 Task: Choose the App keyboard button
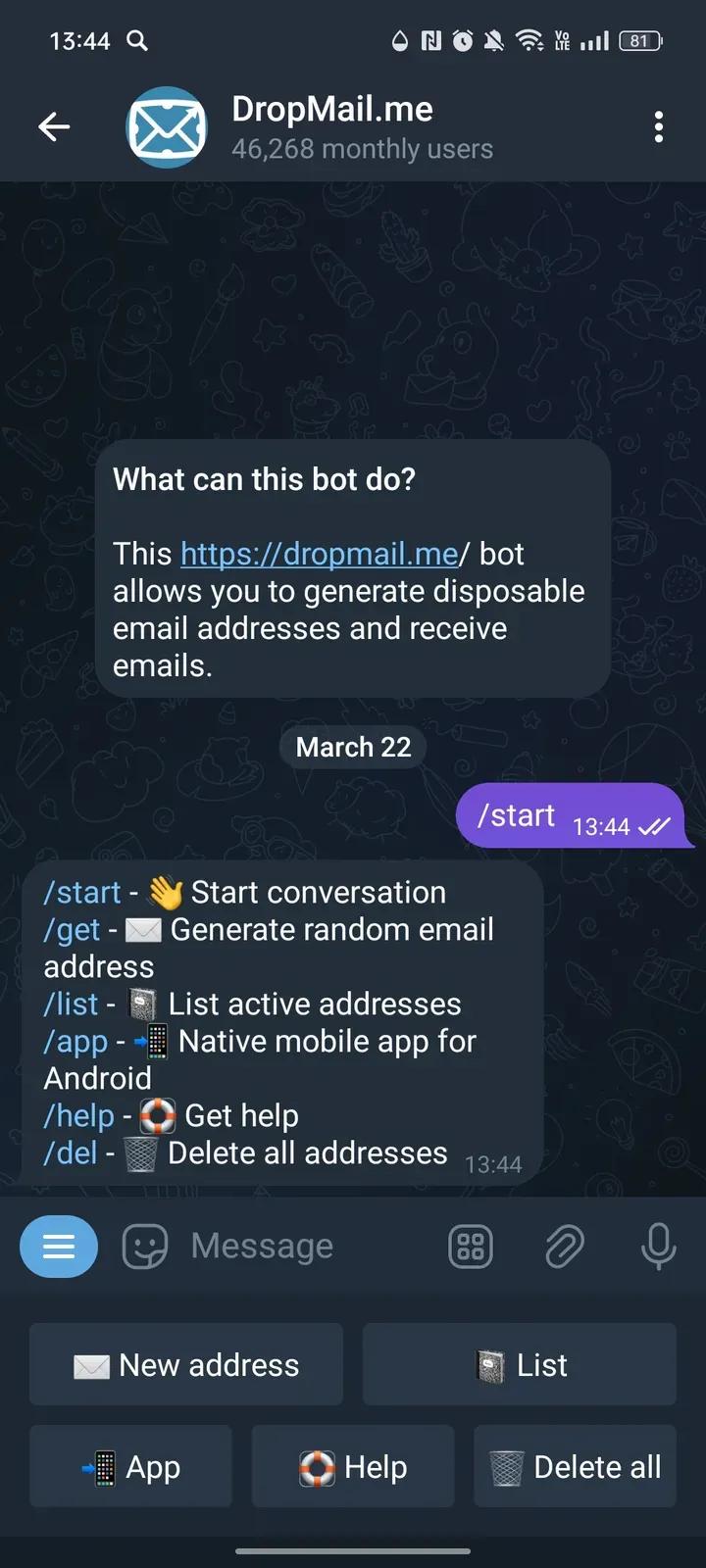tap(130, 1466)
